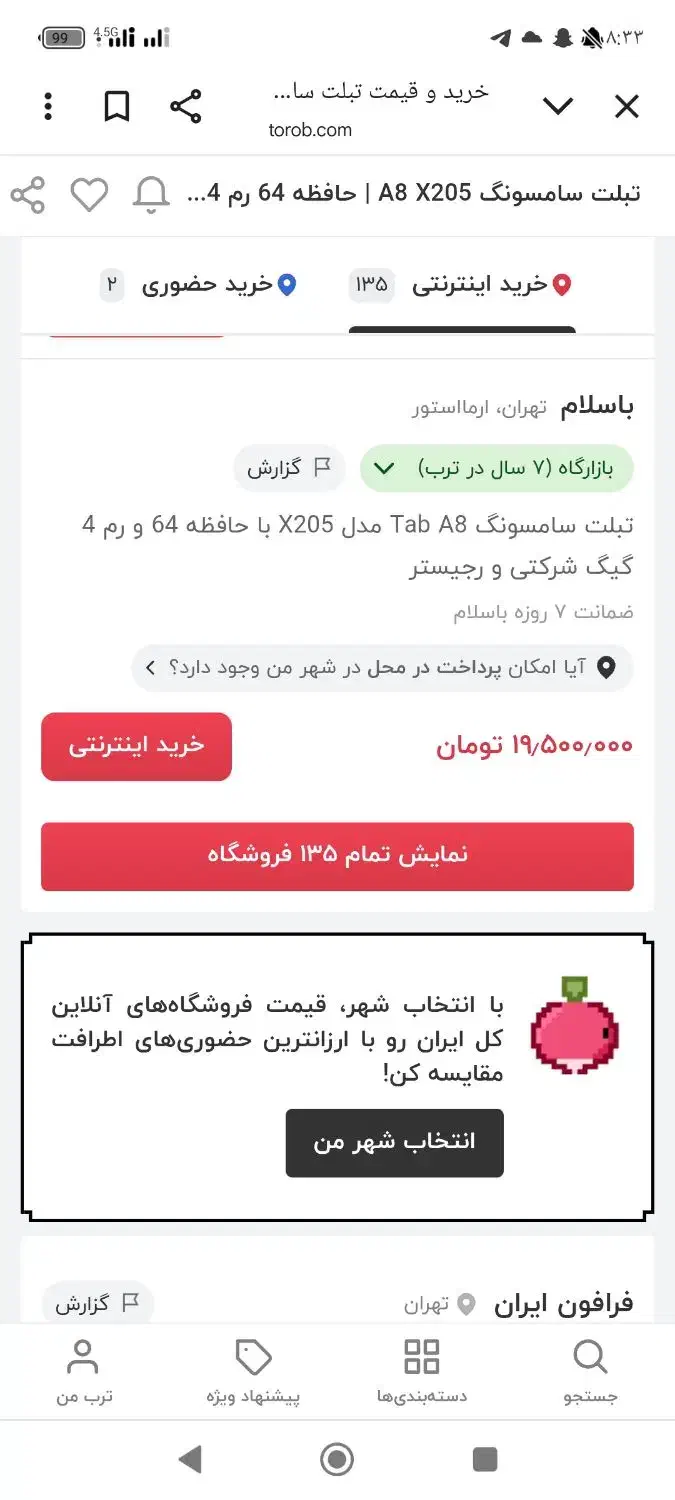Tap the خرید اینترنتی buy button
The width and height of the screenshot is (675, 1500).
tap(136, 746)
